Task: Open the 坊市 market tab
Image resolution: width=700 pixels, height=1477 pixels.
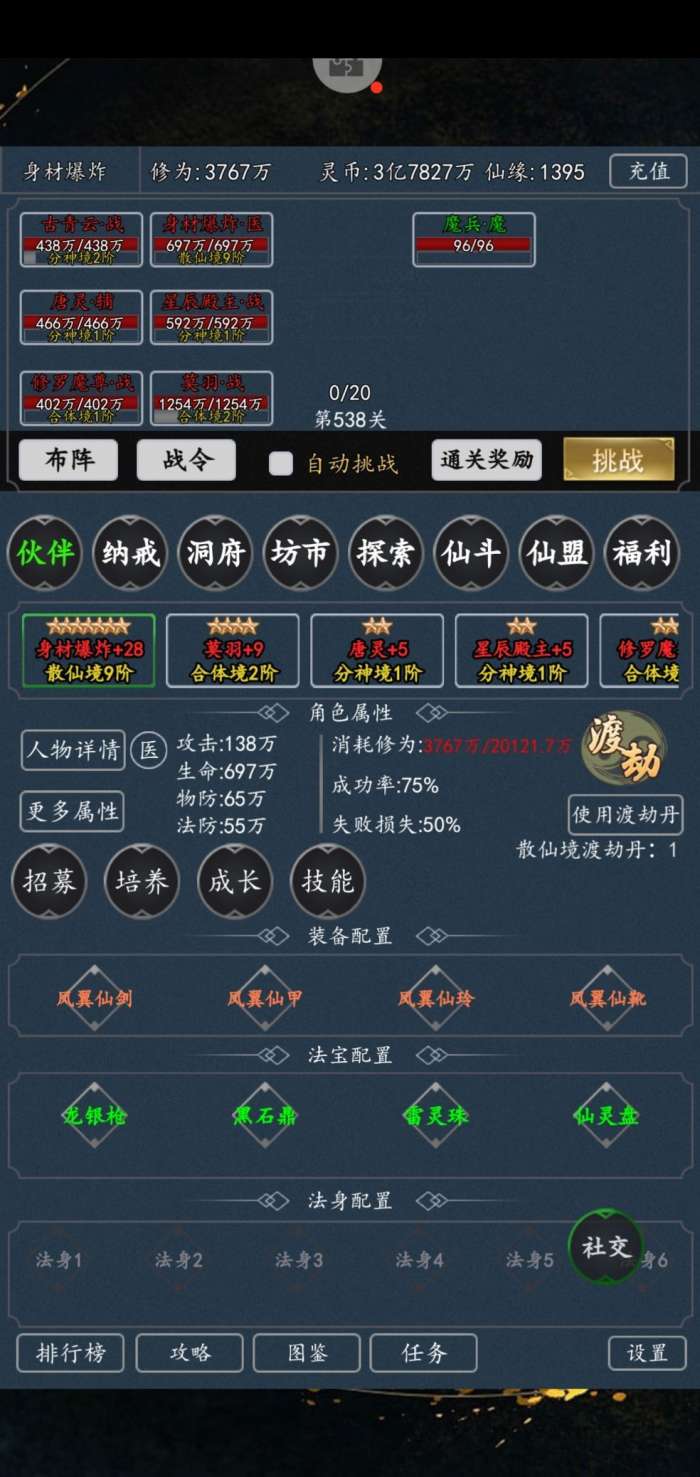Action: pyautogui.click(x=300, y=552)
